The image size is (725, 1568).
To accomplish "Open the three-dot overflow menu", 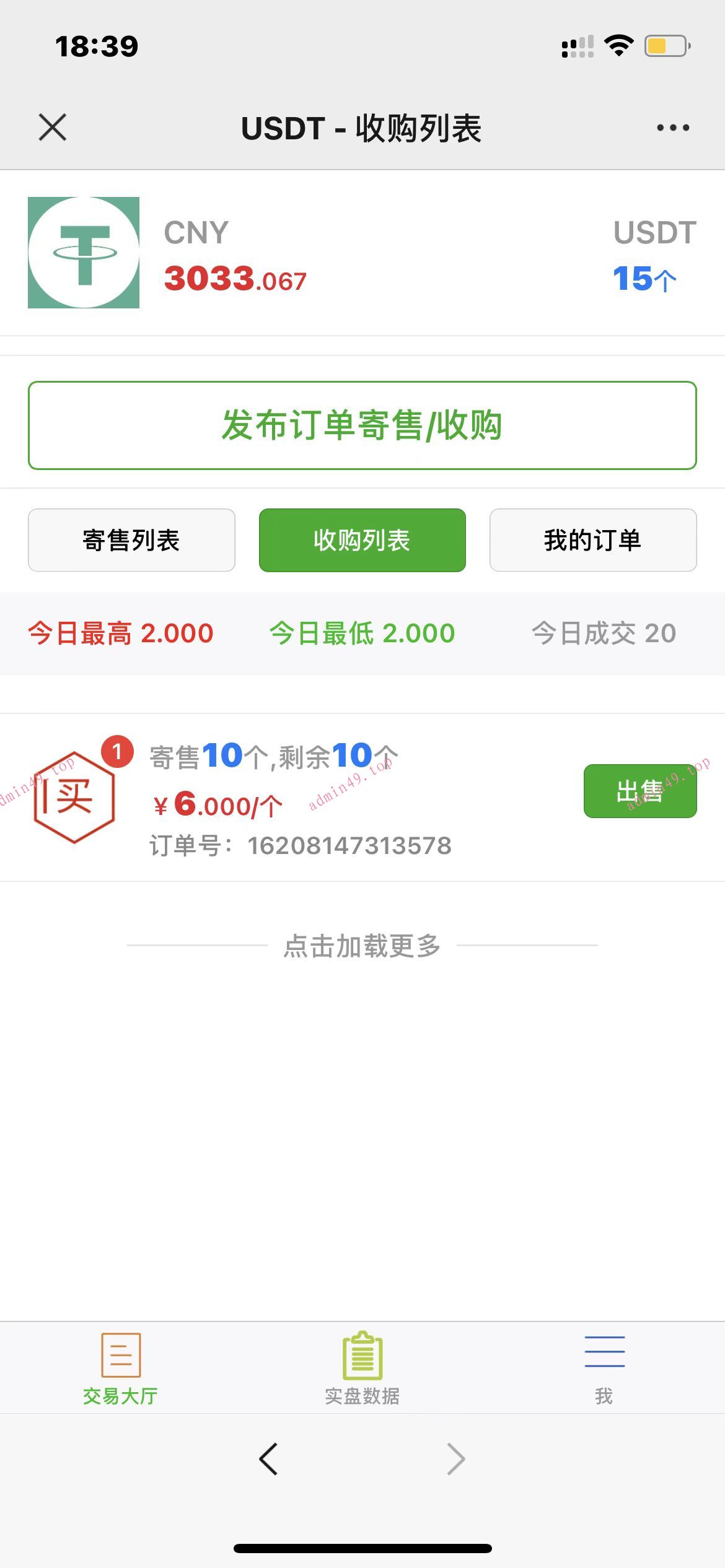I will click(673, 128).
